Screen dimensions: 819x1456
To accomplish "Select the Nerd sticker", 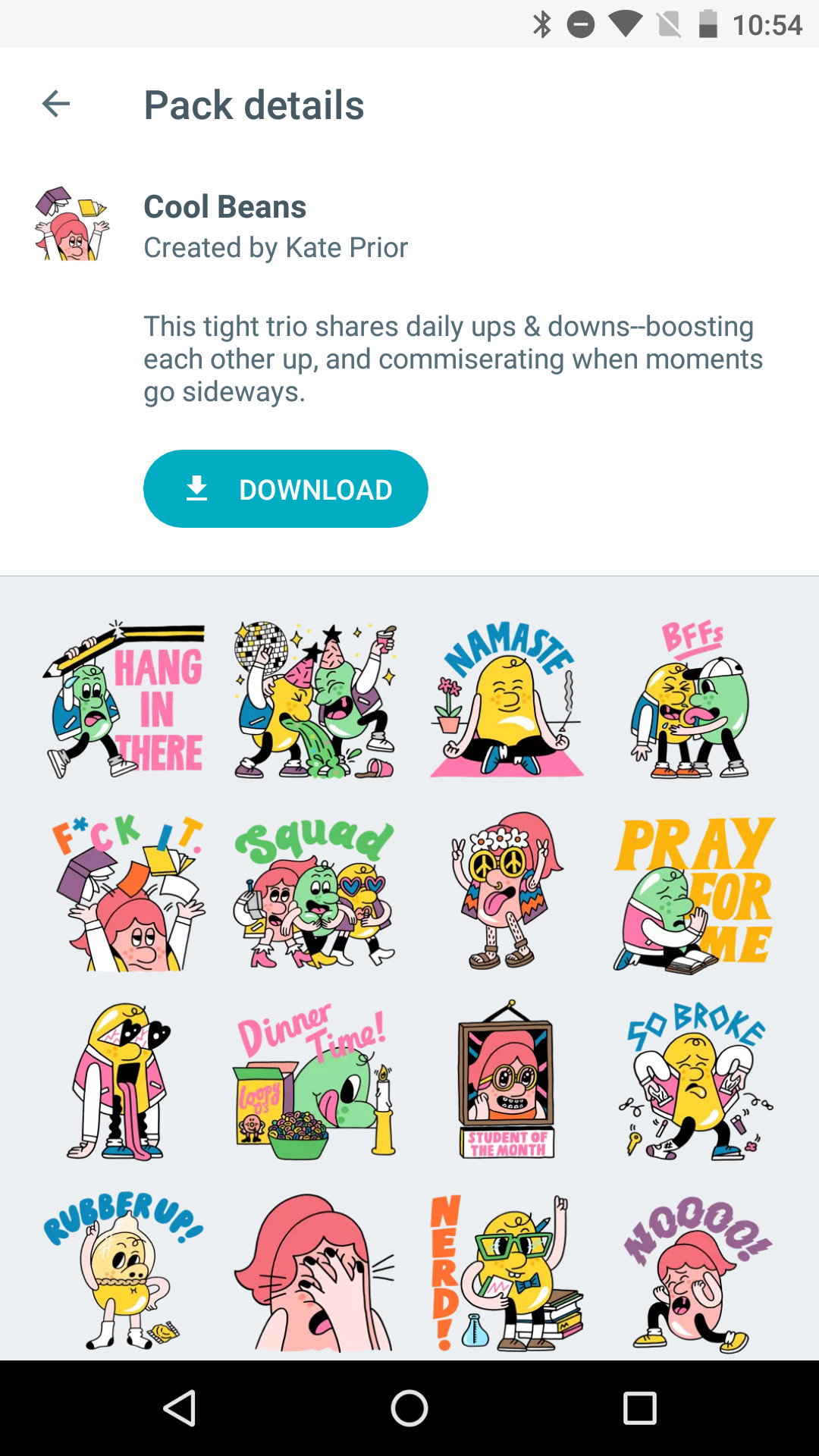I will coord(506,1271).
